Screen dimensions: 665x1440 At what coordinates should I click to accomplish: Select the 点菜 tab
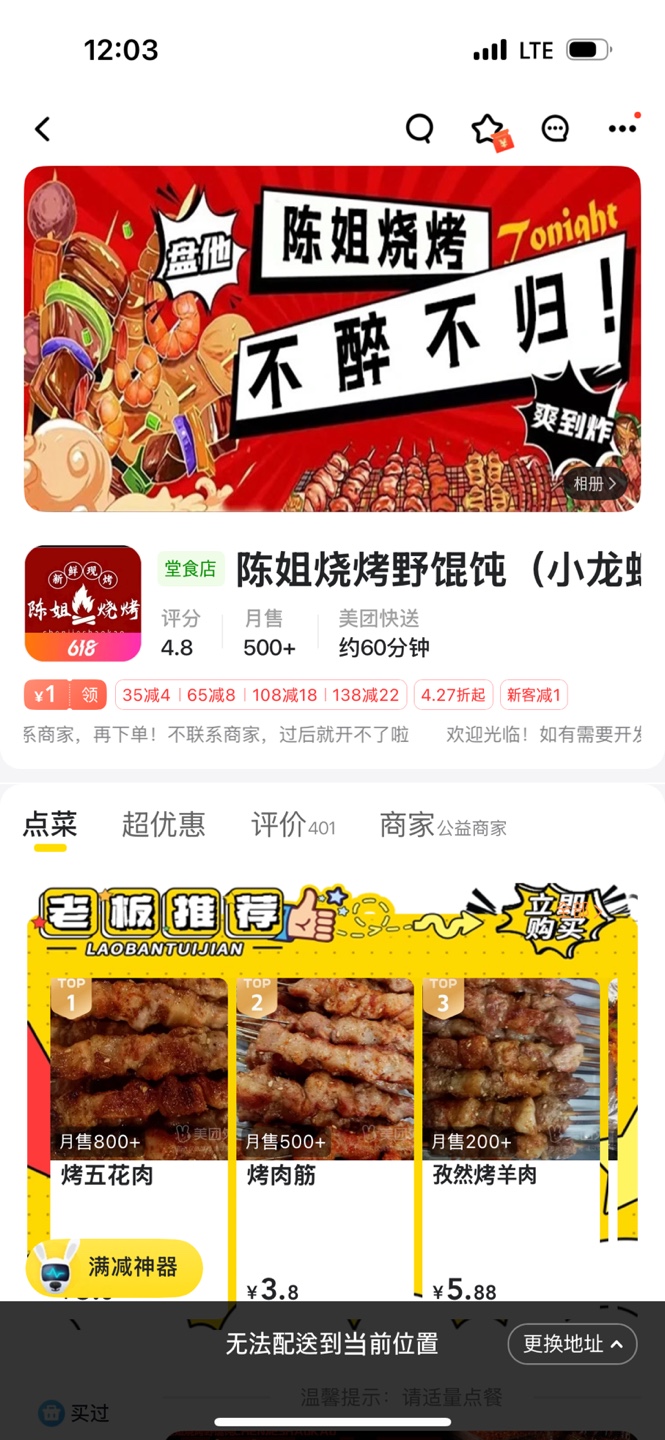point(50,825)
